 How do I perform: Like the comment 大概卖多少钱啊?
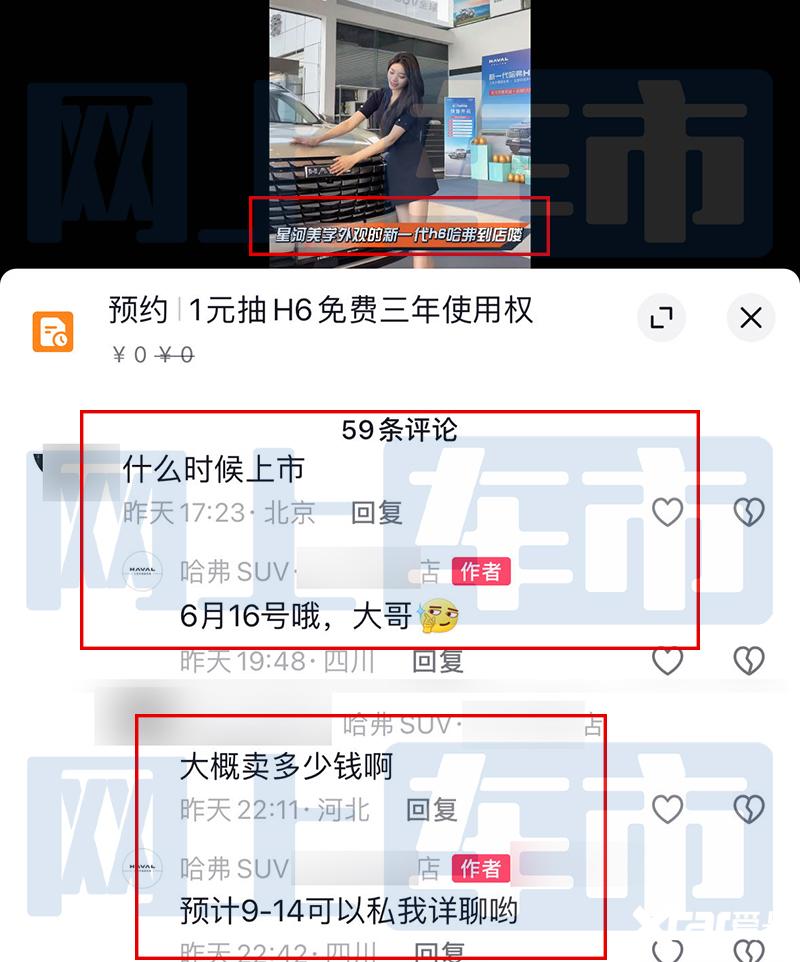[x=667, y=808]
